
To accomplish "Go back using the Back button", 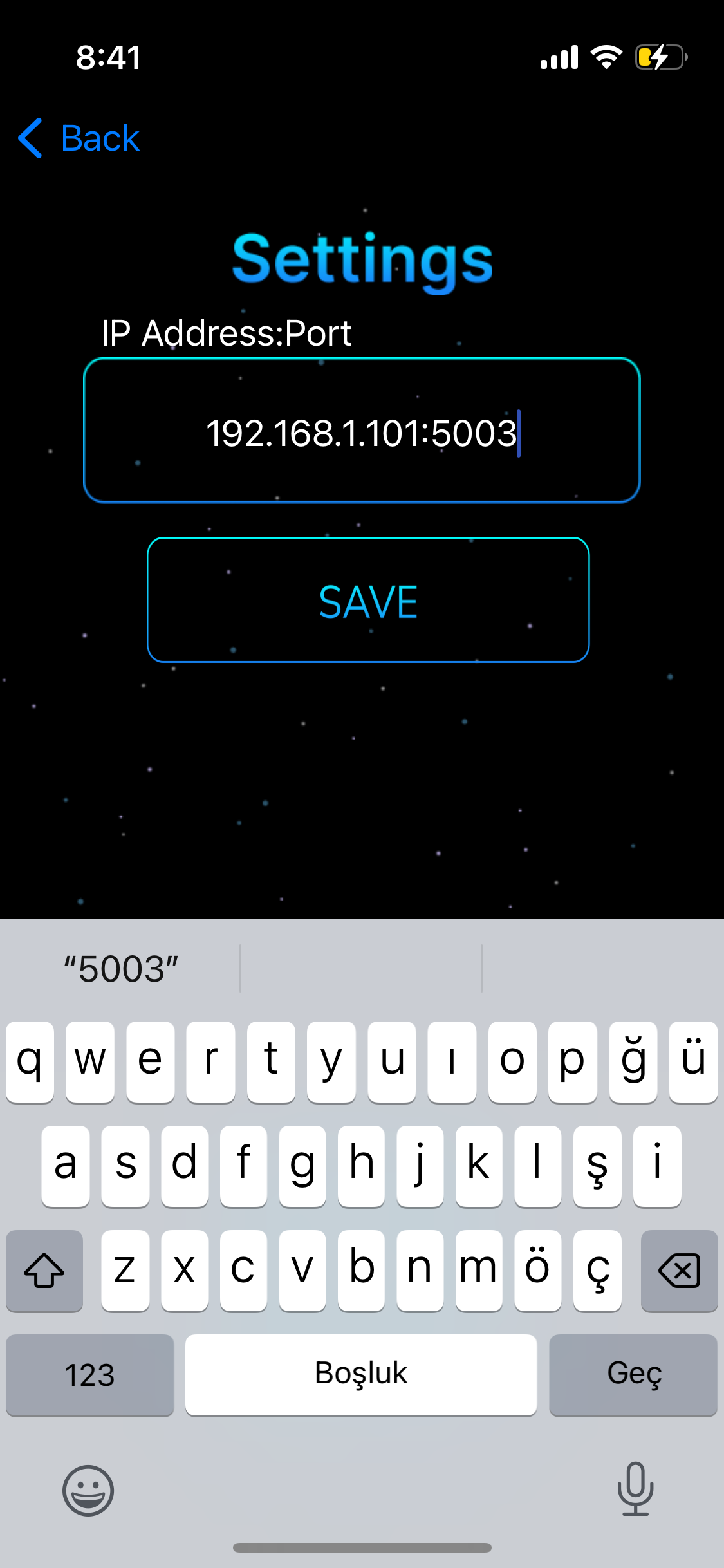I will pos(79,138).
